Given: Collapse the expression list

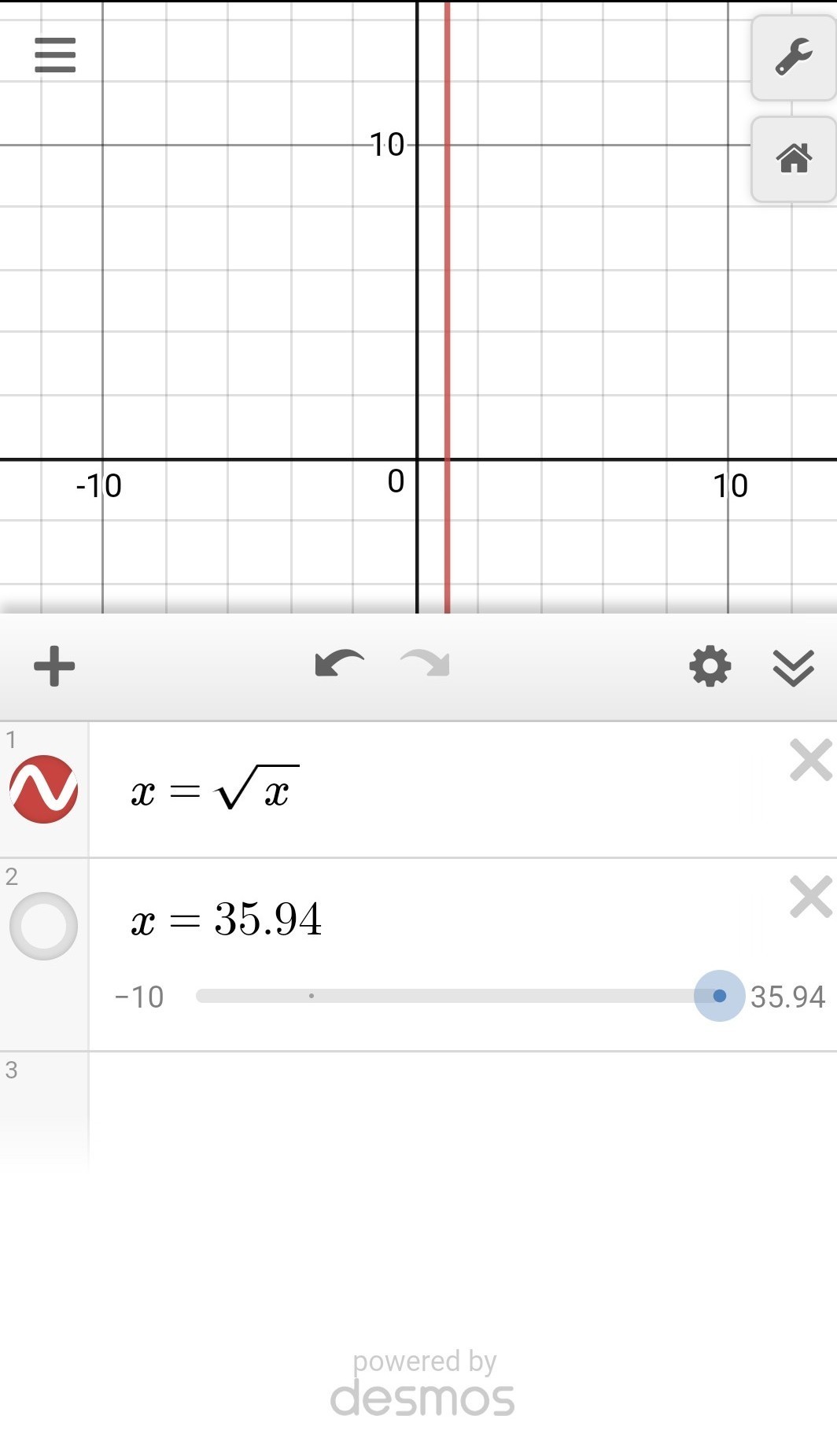Looking at the screenshot, I should coord(793,668).
